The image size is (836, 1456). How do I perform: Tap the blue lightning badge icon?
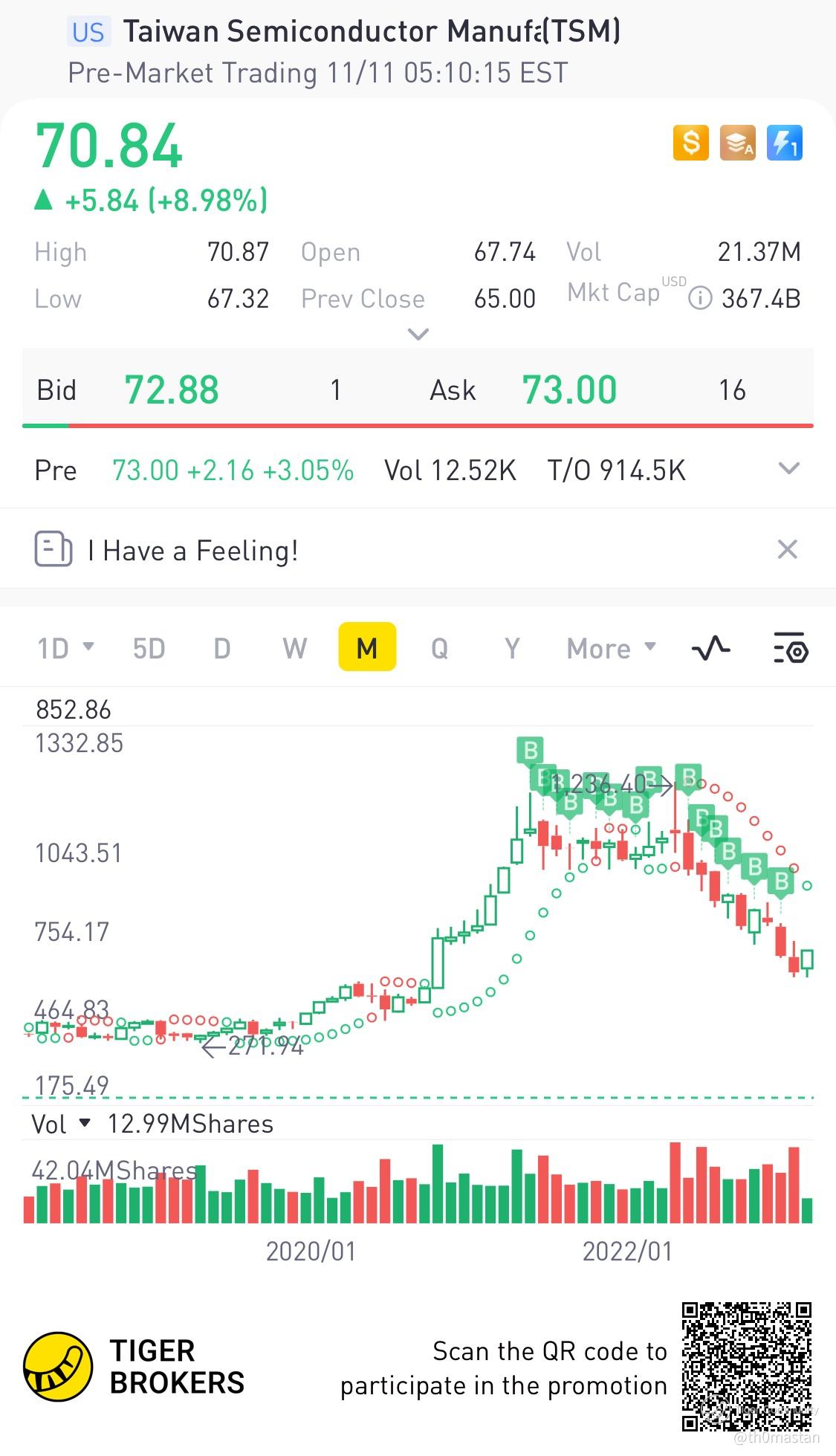click(784, 143)
